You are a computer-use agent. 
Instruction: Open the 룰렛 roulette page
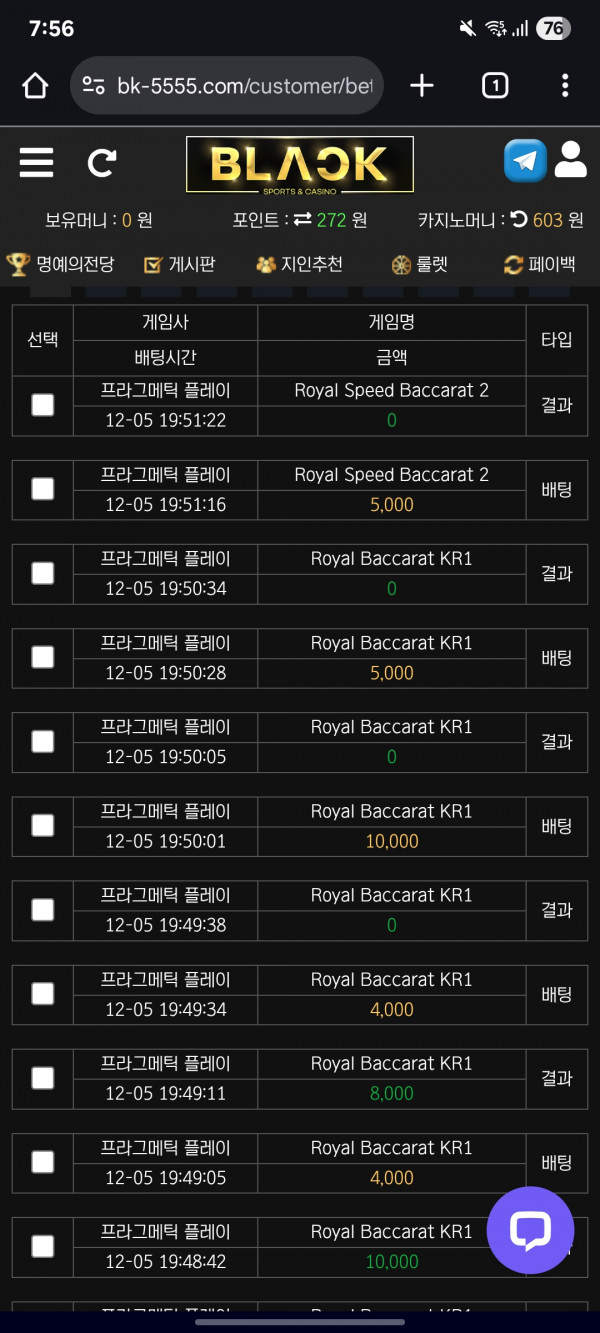click(x=419, y=264)
